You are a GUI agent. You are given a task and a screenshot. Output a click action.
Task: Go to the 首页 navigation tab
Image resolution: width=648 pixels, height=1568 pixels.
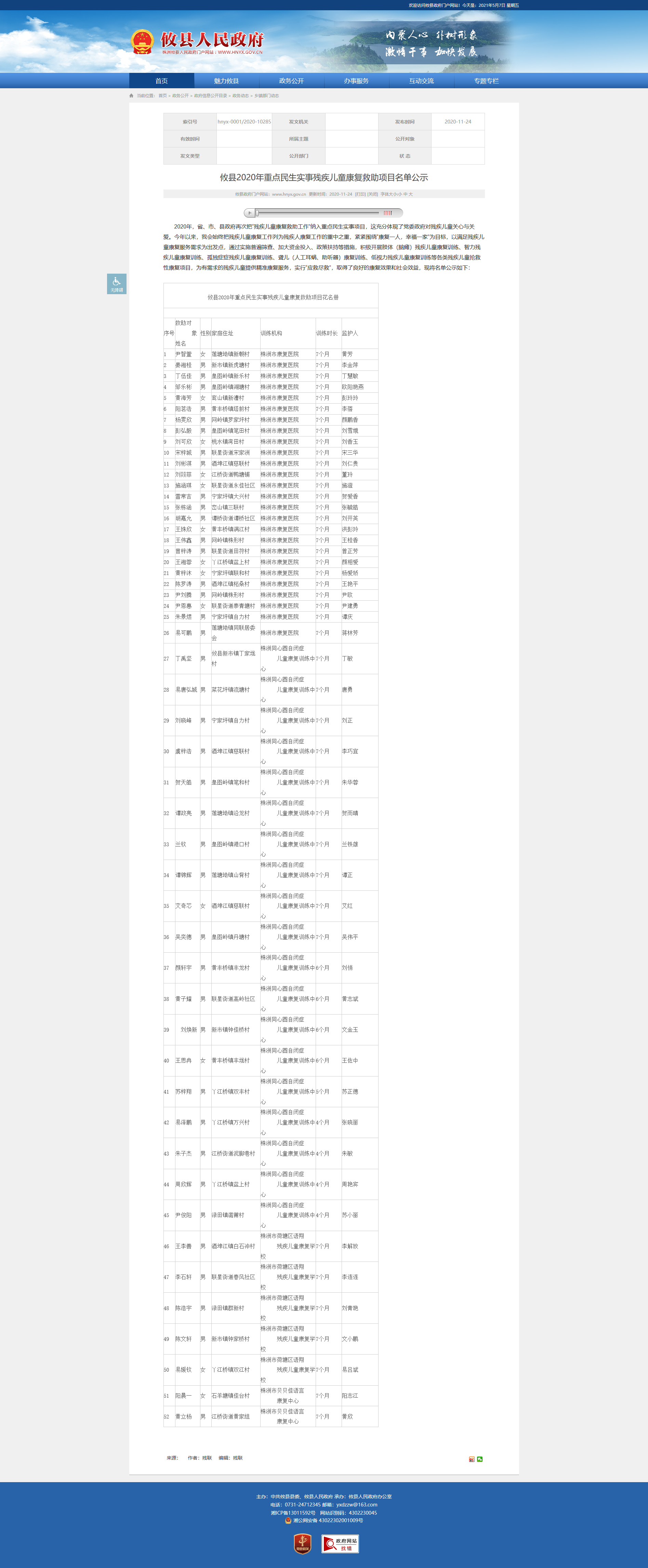click(x=161, y=81)
